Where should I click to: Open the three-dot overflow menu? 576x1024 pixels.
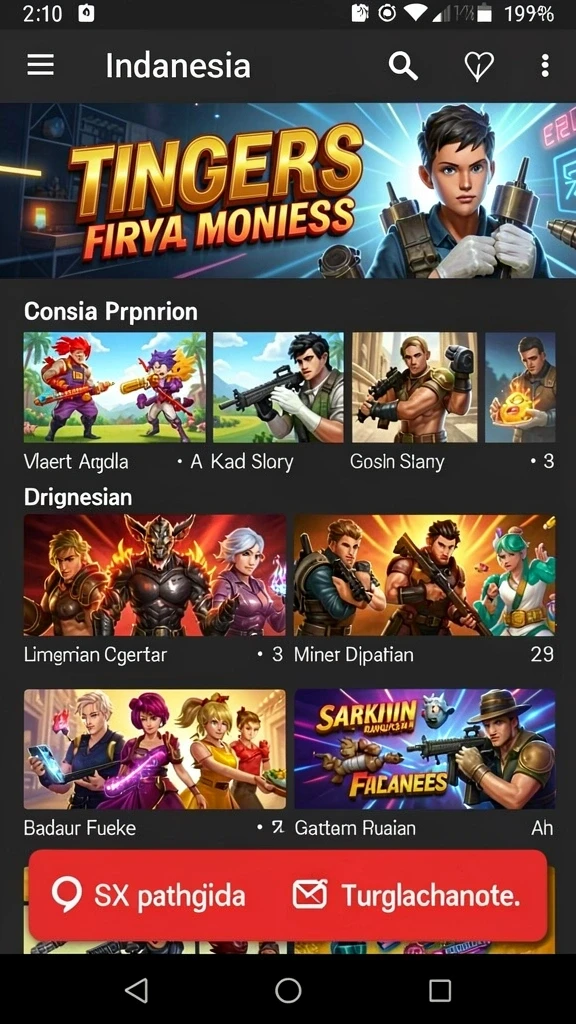tap(545, 66)
